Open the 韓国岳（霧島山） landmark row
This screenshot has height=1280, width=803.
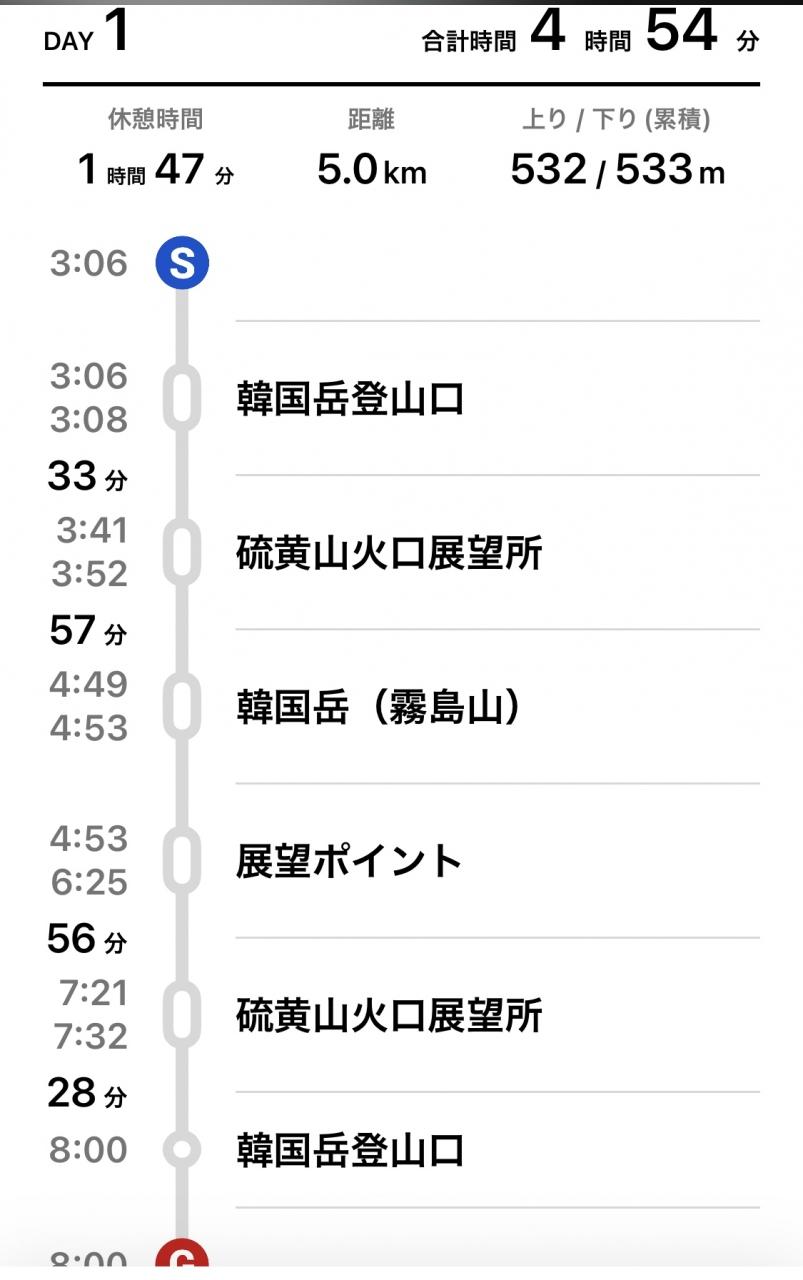tap(400, 706)
